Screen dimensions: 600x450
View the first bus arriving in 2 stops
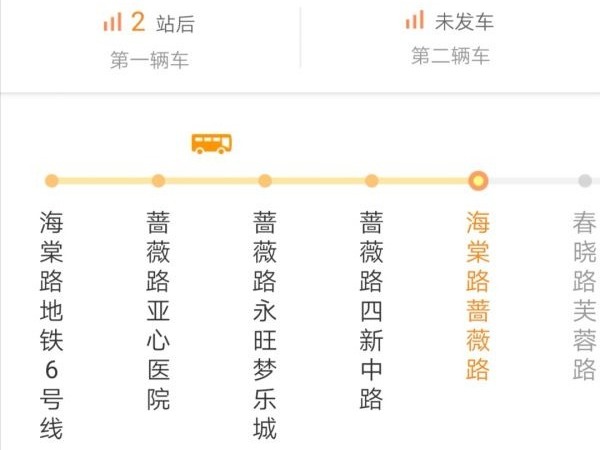tap(150, 38)
